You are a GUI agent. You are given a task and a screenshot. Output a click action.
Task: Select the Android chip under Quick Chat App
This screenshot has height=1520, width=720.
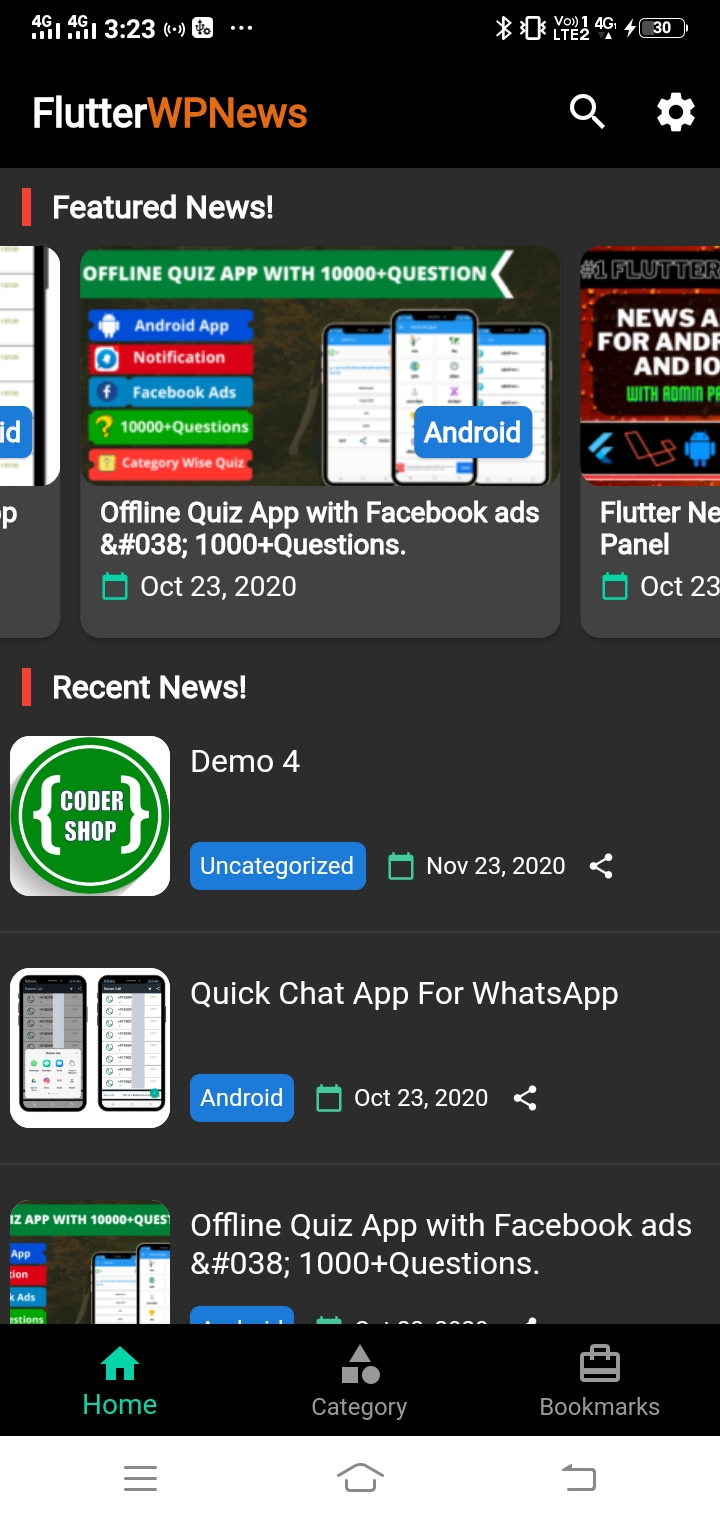(242, 1098)
